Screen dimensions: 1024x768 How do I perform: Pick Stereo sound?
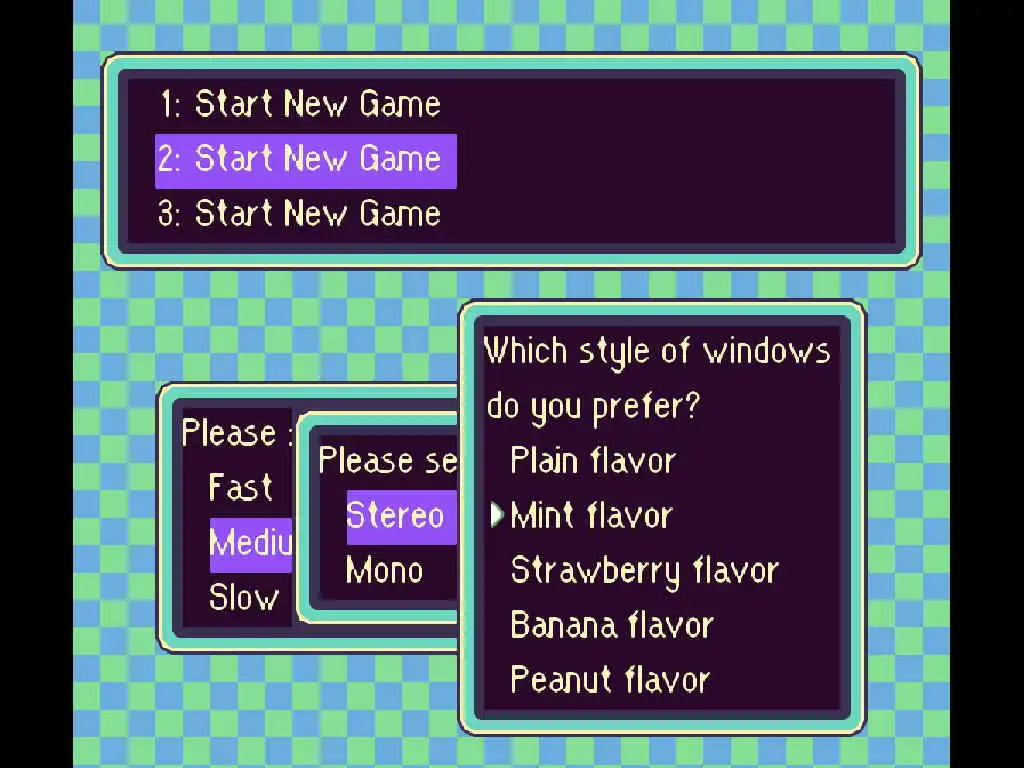[x=395, y=517]
